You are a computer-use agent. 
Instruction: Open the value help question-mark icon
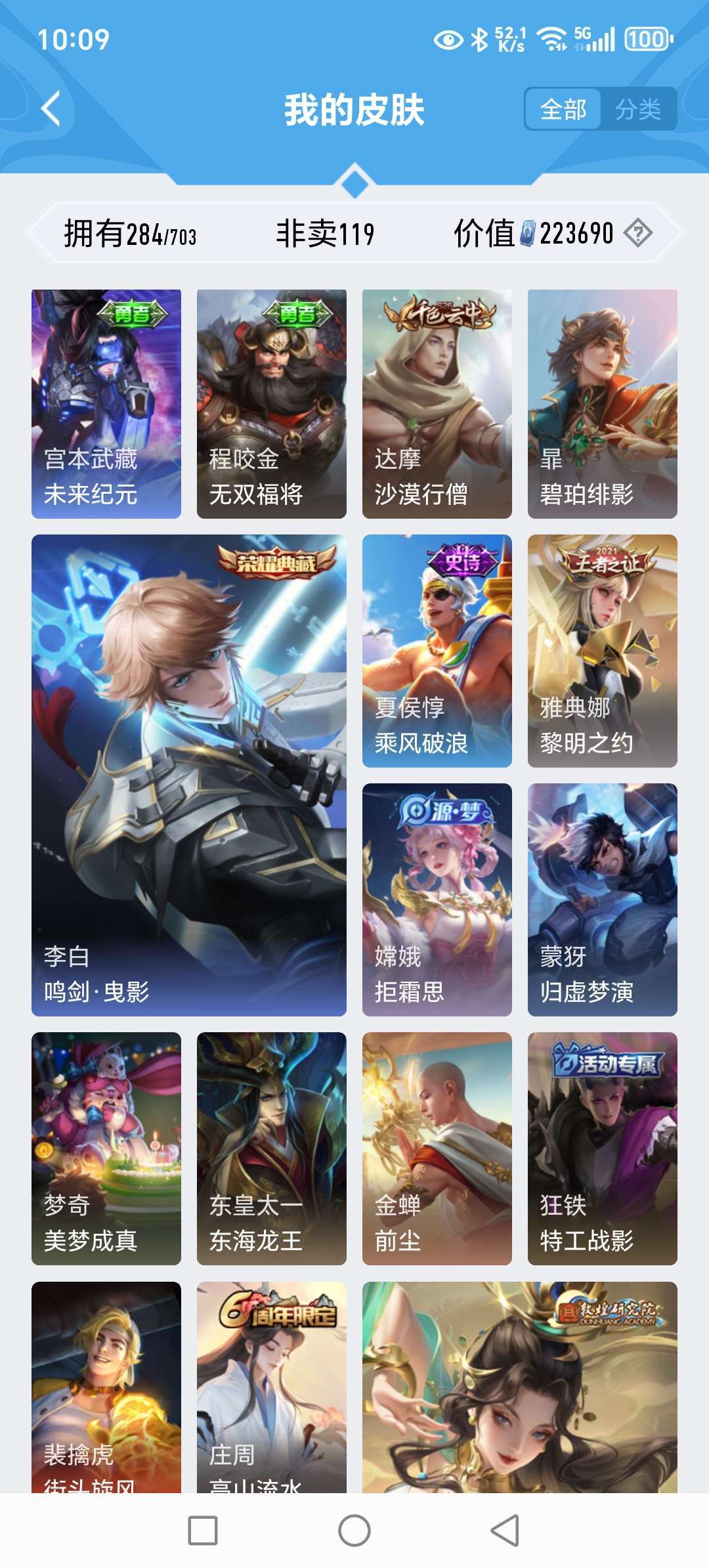pyautogui.click(x=637, y=233)
